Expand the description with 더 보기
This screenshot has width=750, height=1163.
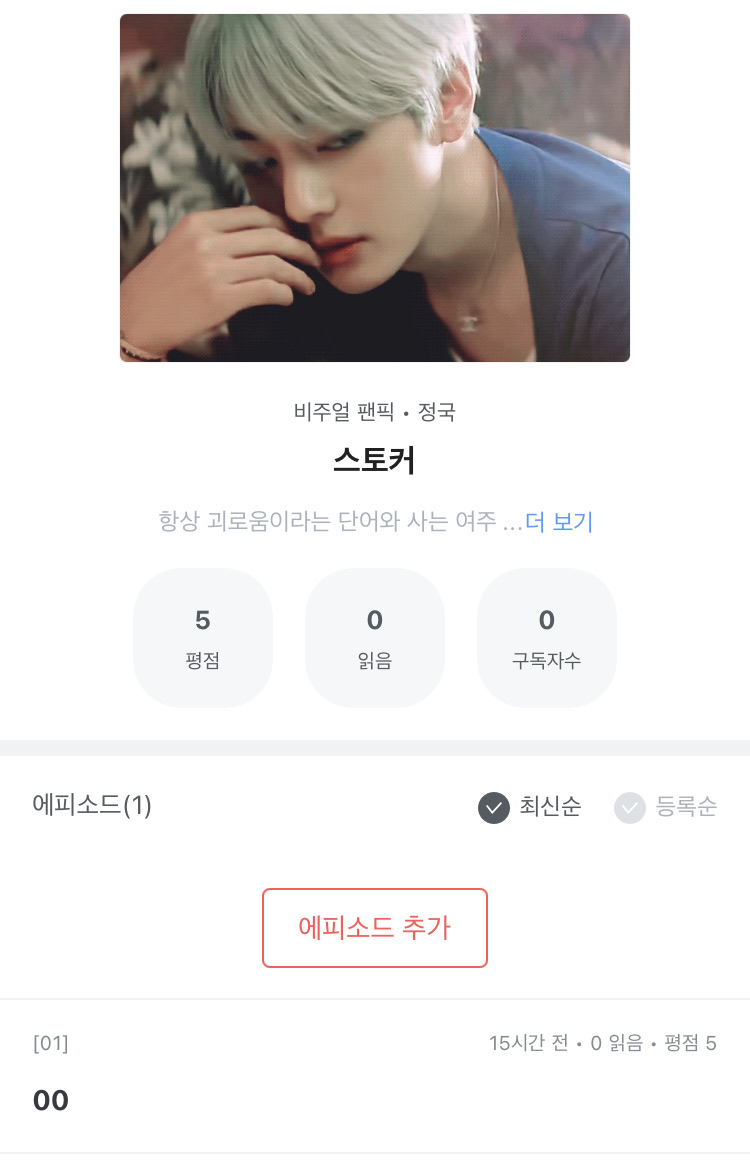[x=559, y=522]
